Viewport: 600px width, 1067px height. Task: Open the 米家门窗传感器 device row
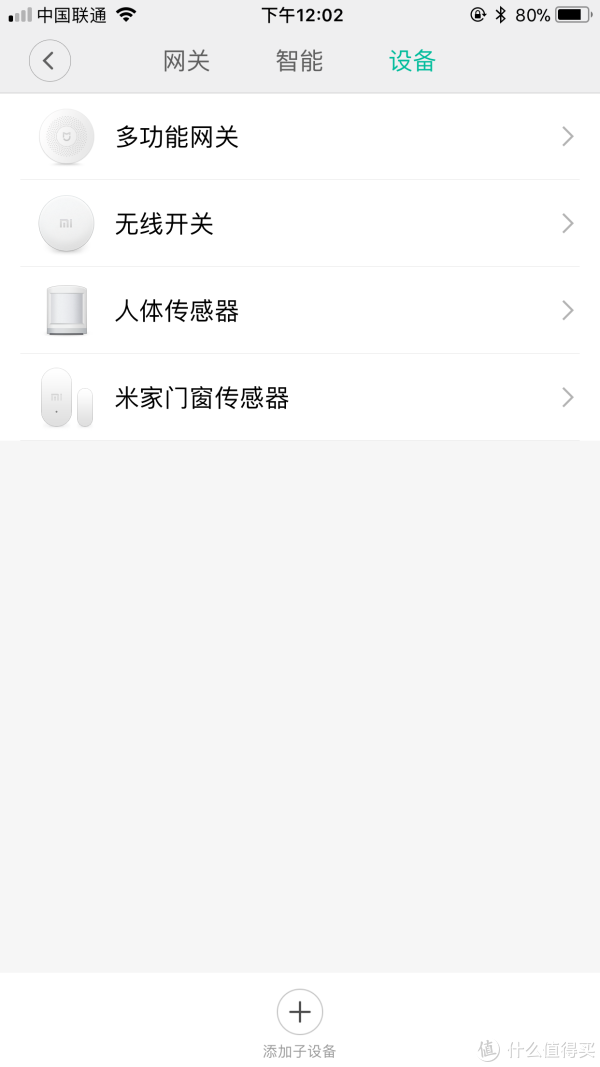pyautogui.click(x=300, y=397)
